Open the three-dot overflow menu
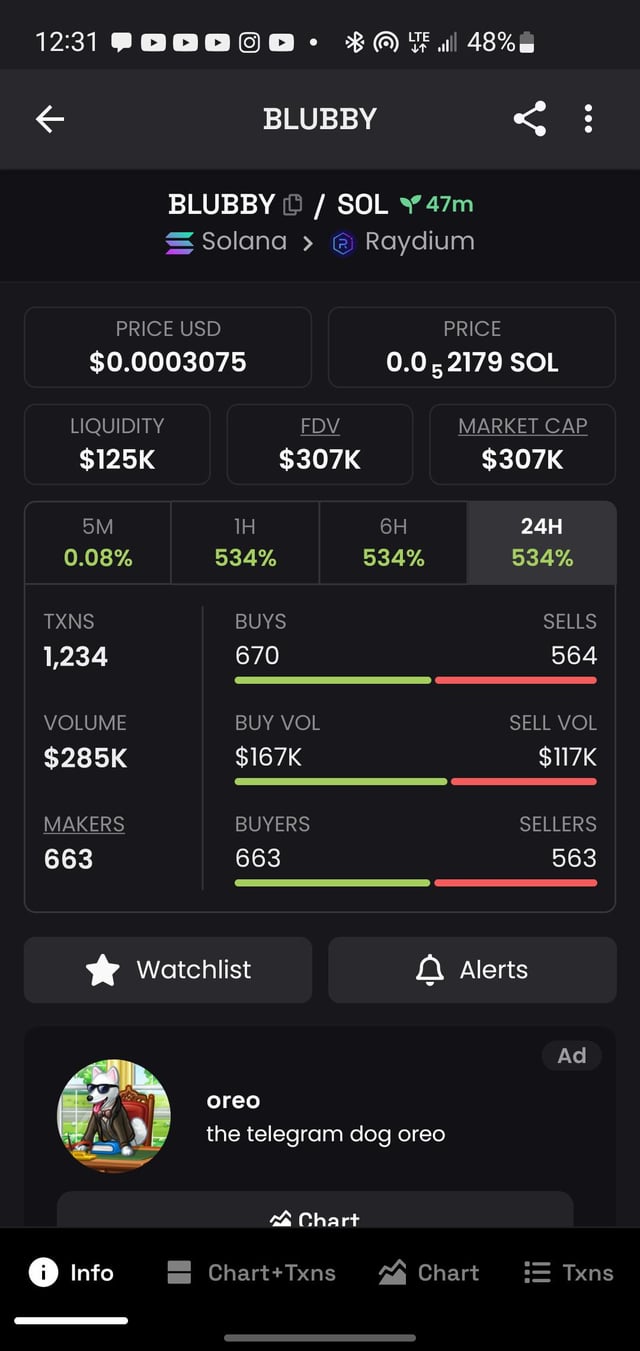Viewport: 640px width, 1351px height. point(588,119)
